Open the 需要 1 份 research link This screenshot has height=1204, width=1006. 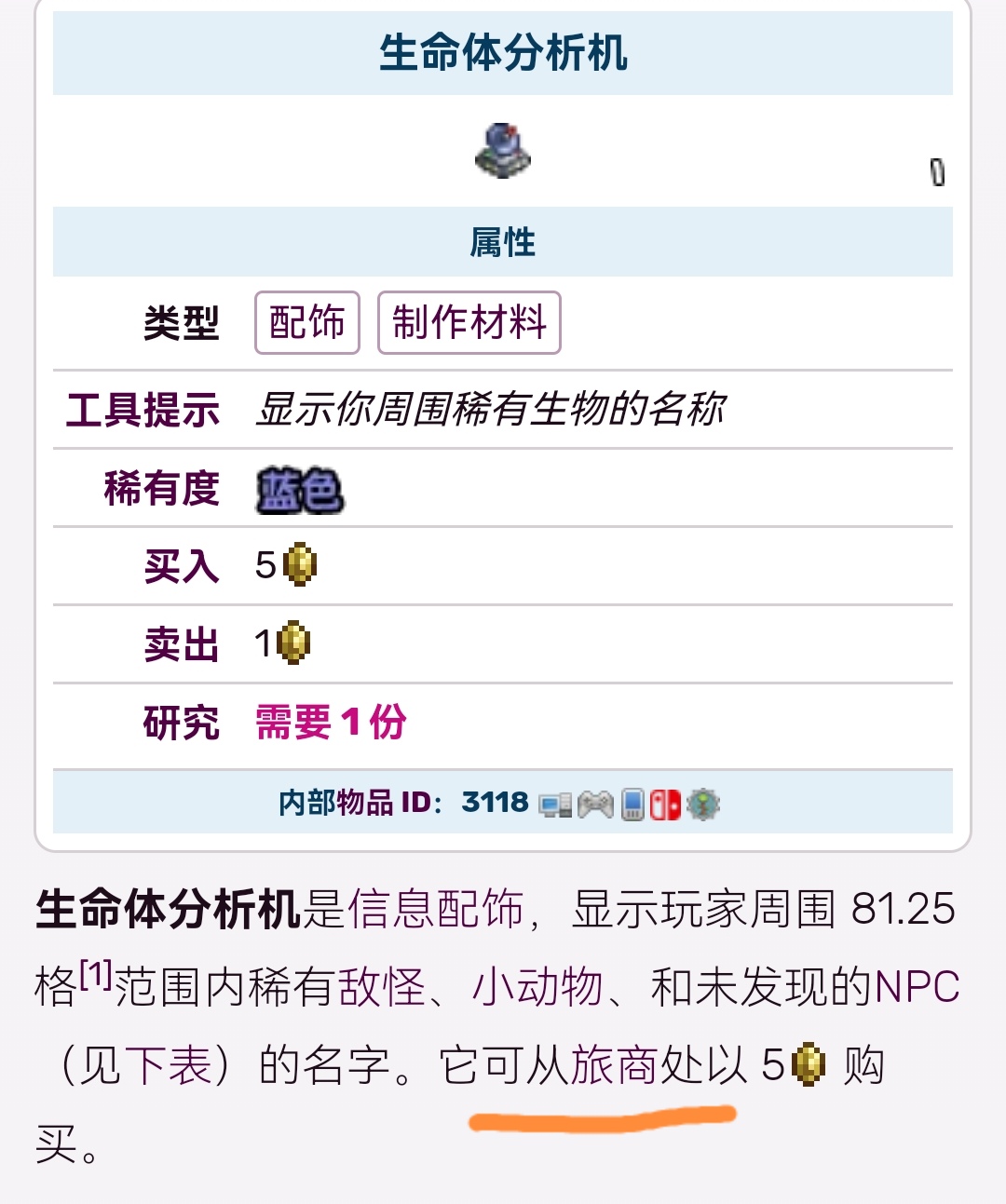[331, 722]
